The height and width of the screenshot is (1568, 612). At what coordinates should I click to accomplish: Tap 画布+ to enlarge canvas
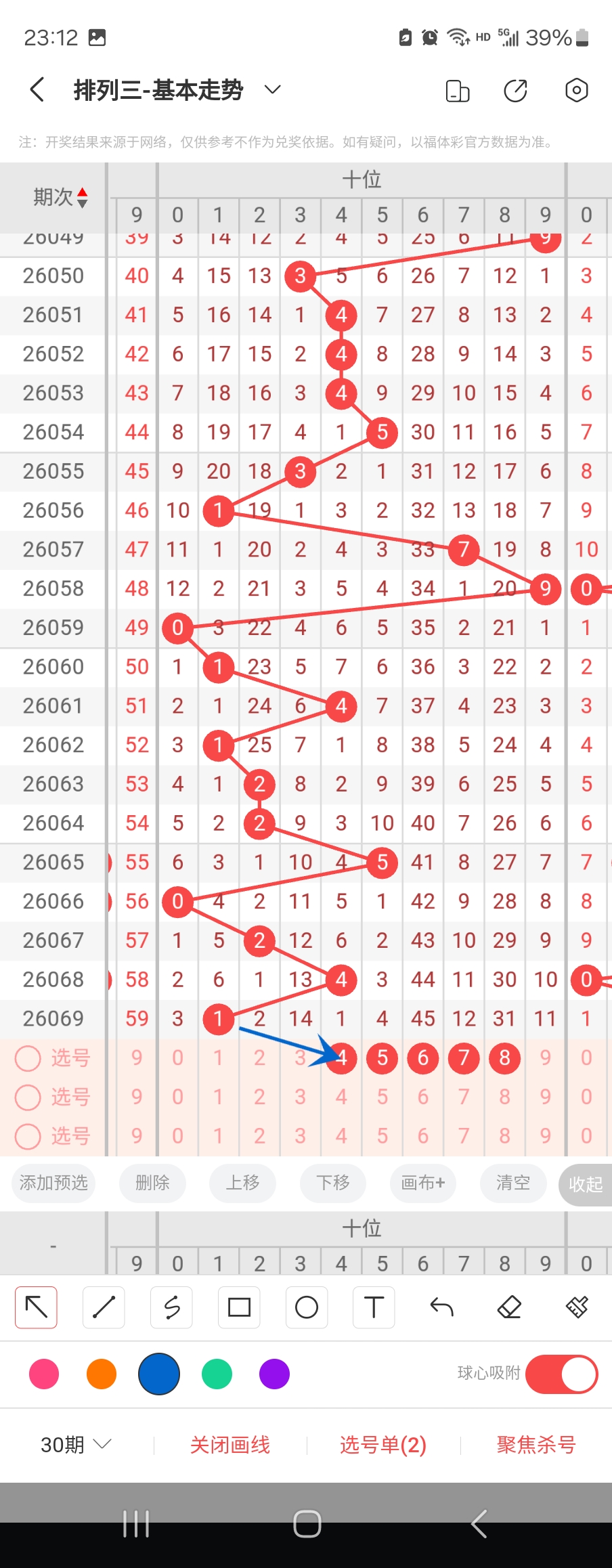tap(423, 1183)
